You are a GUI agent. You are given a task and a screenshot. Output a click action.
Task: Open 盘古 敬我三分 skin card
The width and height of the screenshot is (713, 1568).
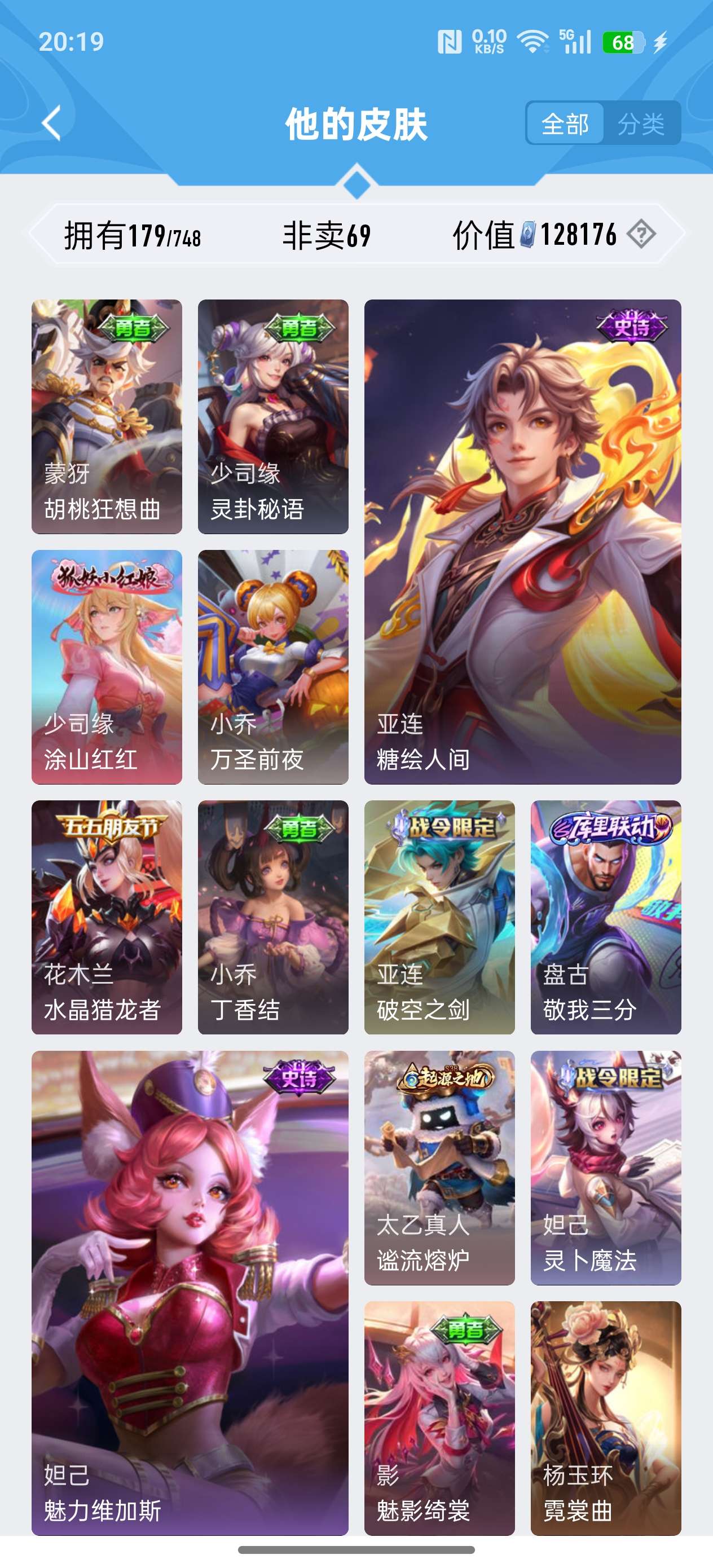605,917
